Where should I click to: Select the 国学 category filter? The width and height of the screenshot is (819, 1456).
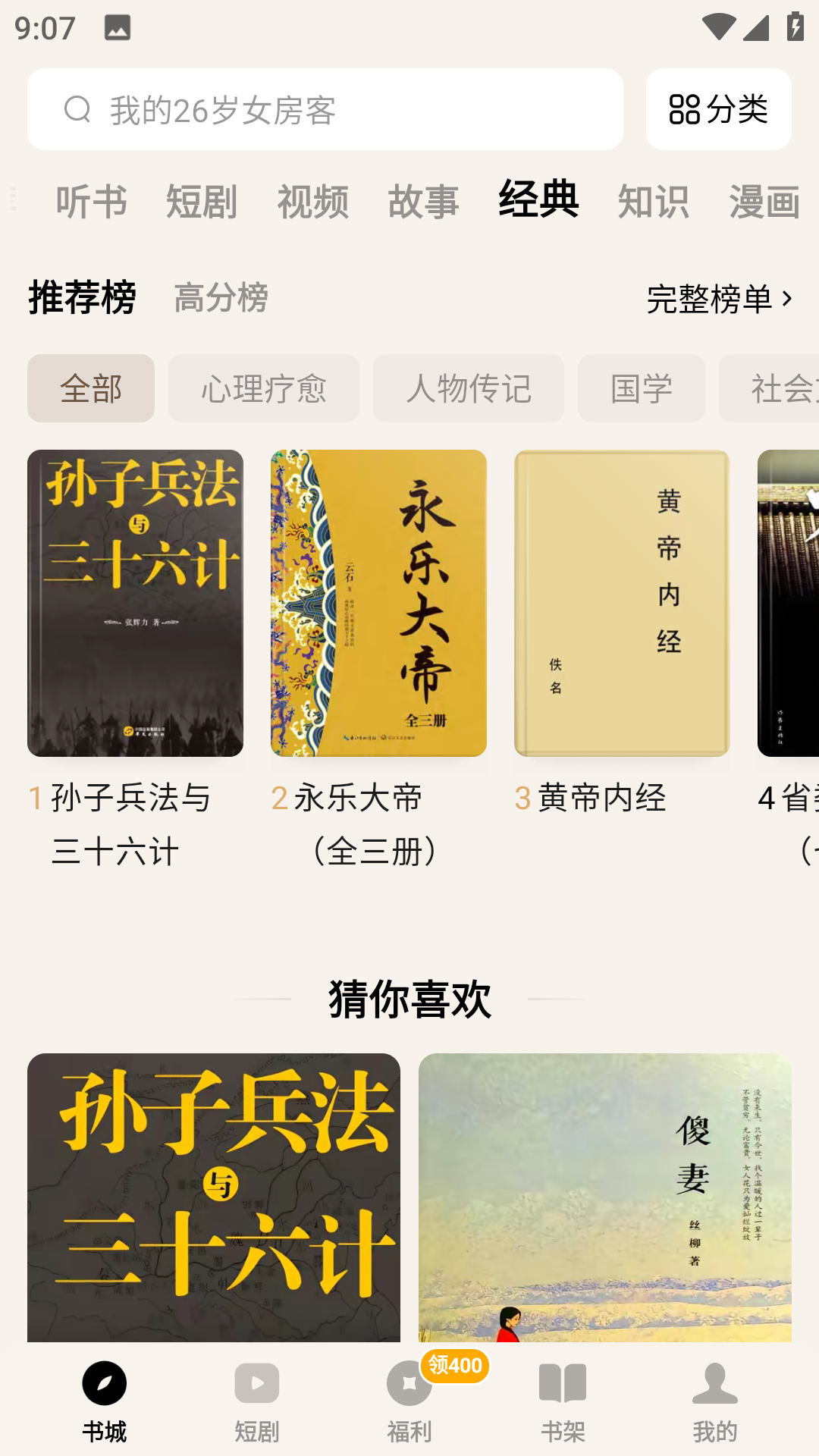641,388
